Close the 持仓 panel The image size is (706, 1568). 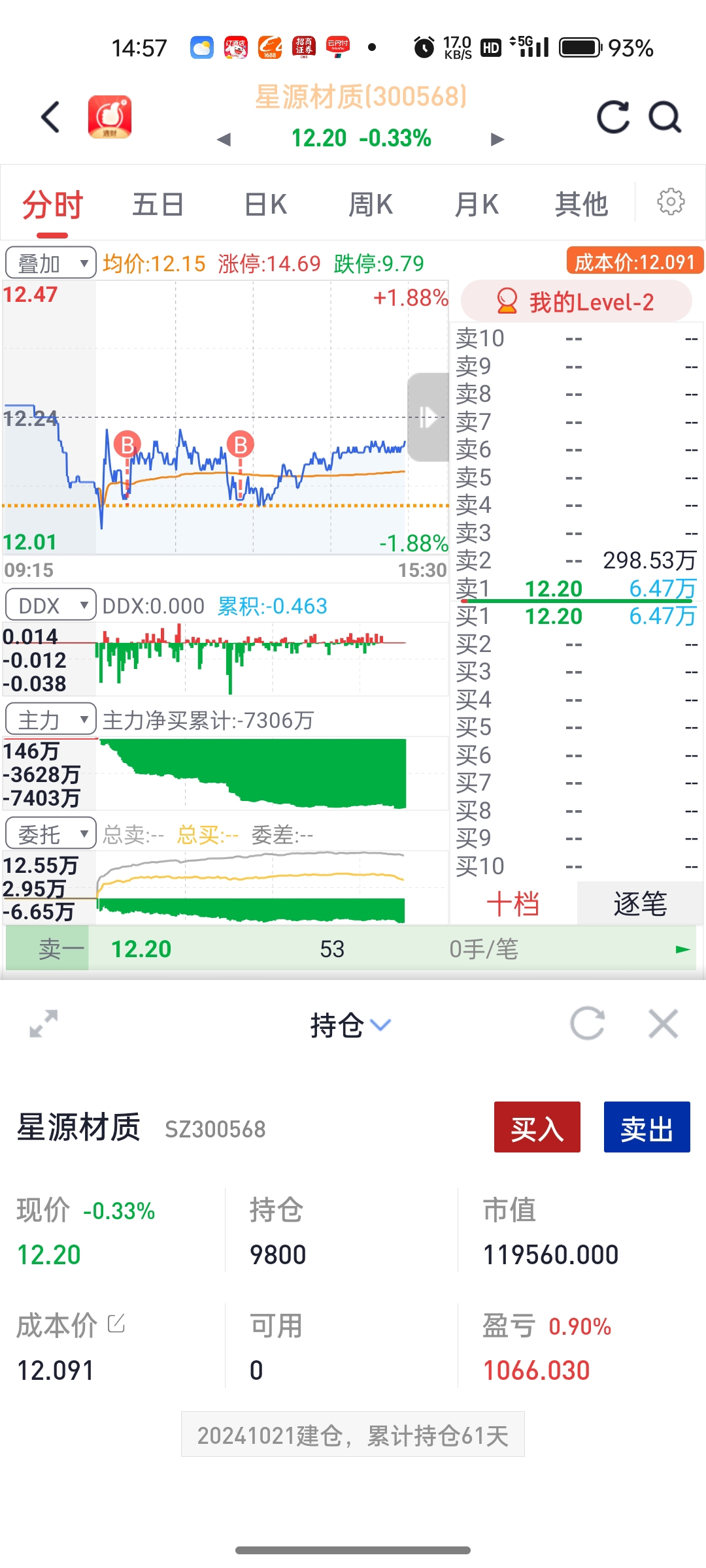point(664,1024)
